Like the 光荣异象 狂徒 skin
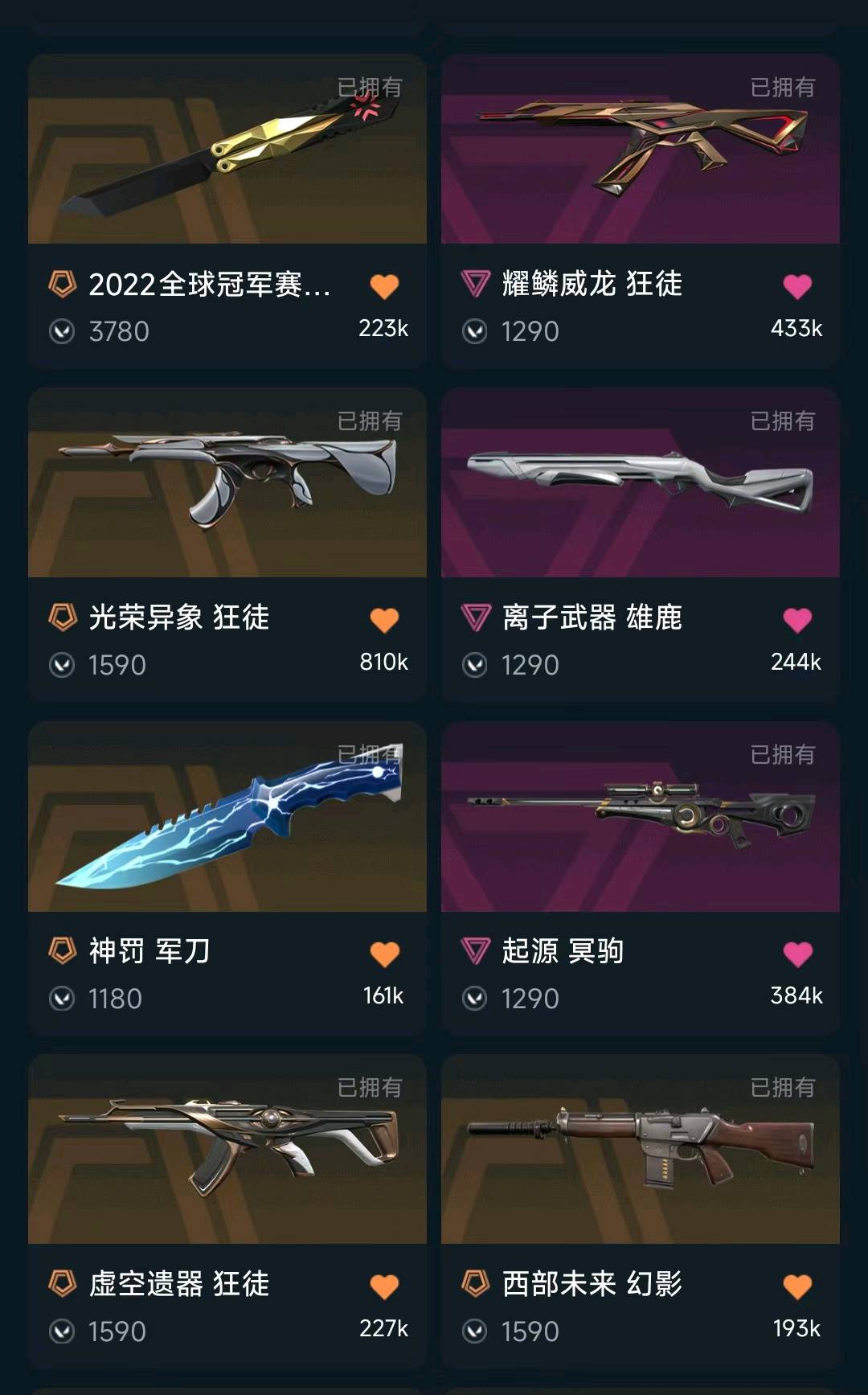Image resolution: width=868 pixels, height=1395 pixels. tap(384, 620)
